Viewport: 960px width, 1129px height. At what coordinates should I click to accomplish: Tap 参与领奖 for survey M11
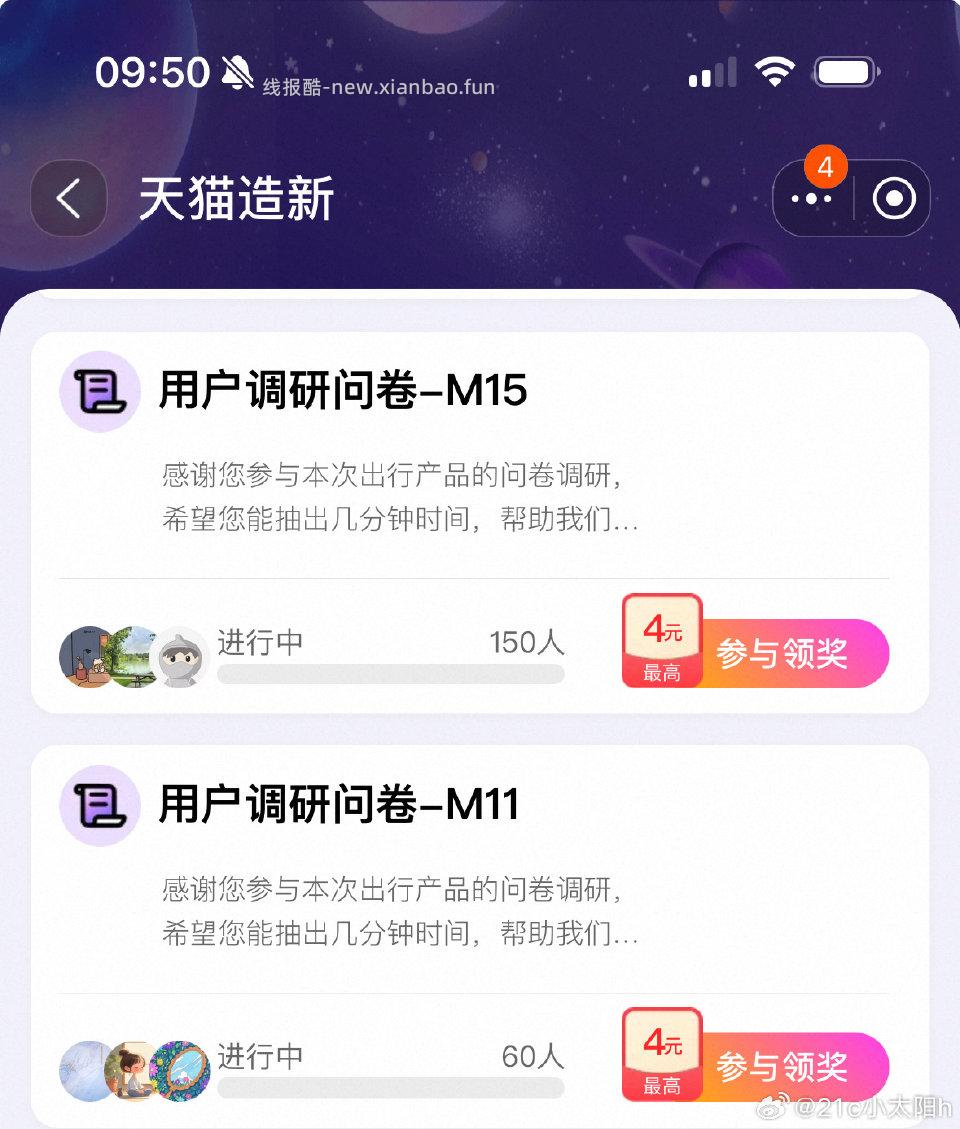[x=781, y=1067]
